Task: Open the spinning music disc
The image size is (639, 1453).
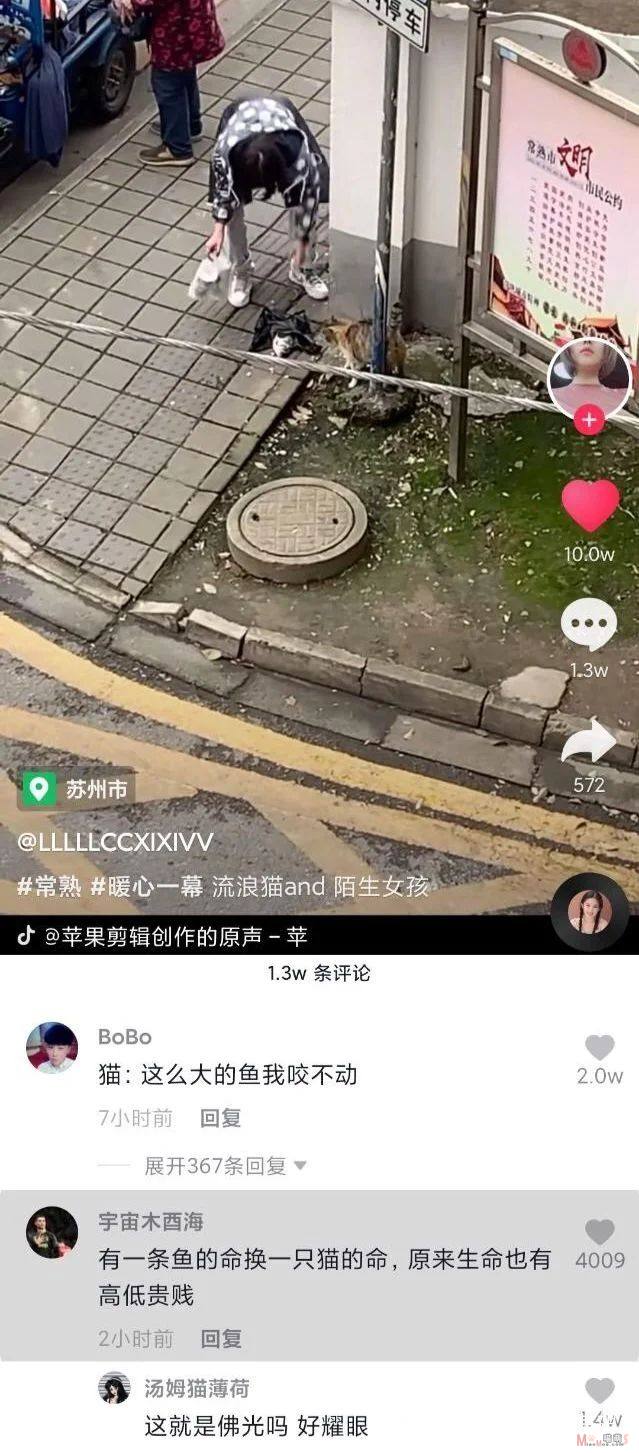Action: 590,912
